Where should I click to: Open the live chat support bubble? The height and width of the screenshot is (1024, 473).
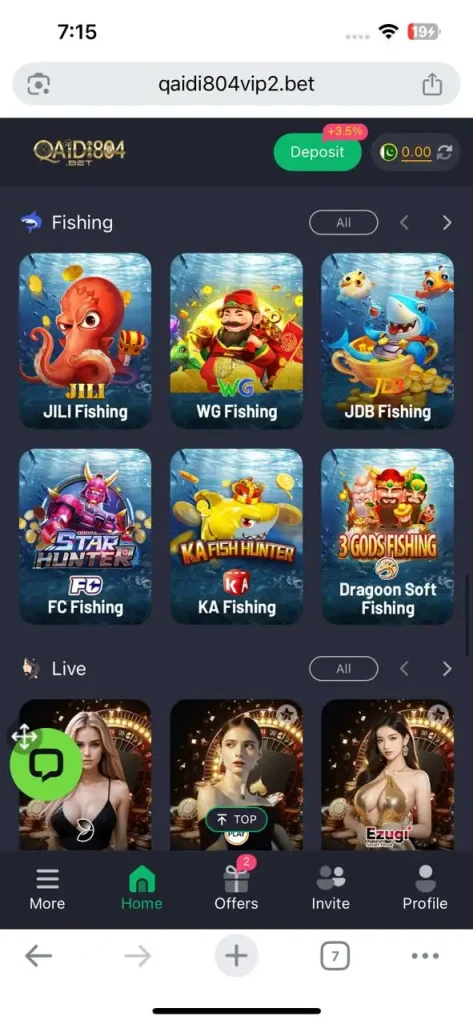[46, 765]
